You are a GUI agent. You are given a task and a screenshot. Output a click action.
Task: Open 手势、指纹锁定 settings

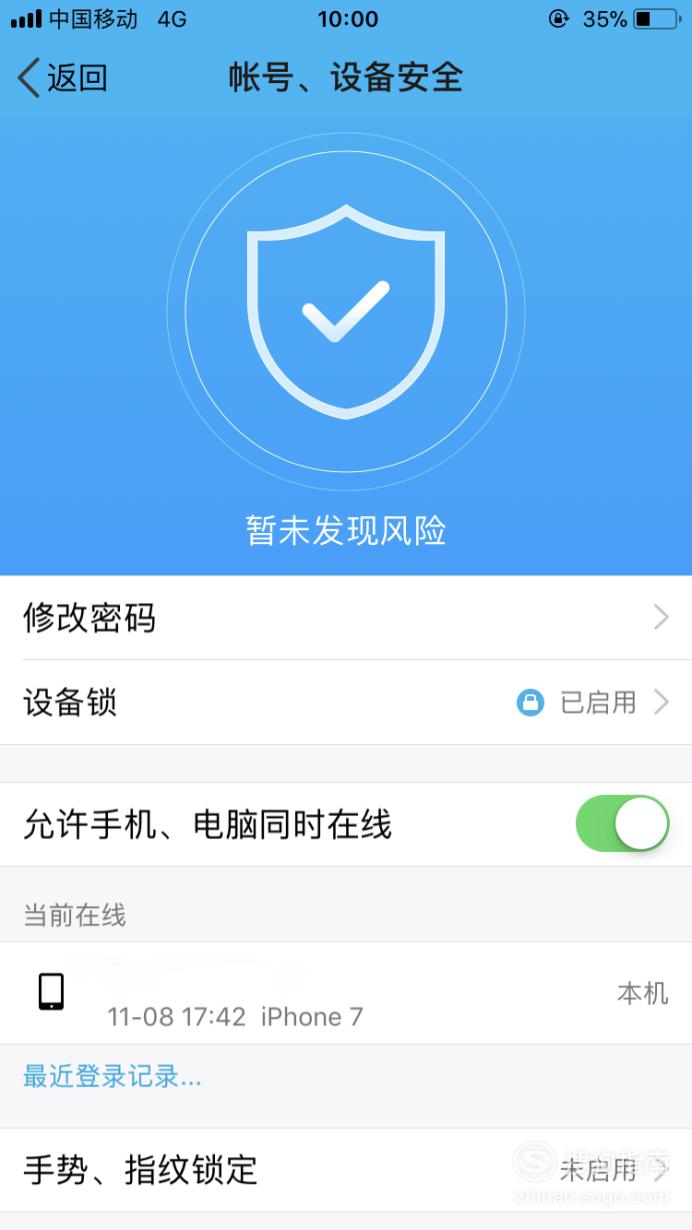[x=346, y=1170]
